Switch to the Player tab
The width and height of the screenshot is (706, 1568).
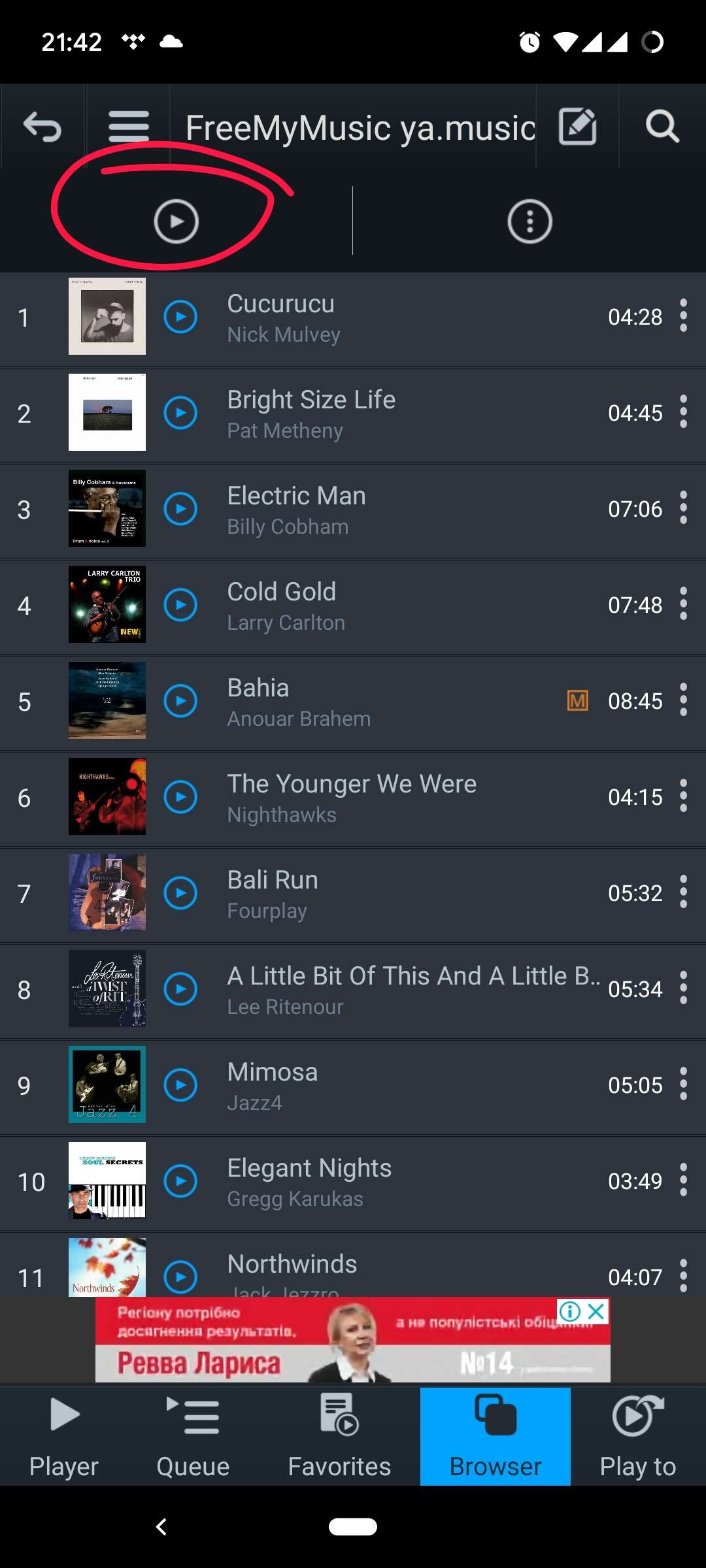click(64, 1436)
